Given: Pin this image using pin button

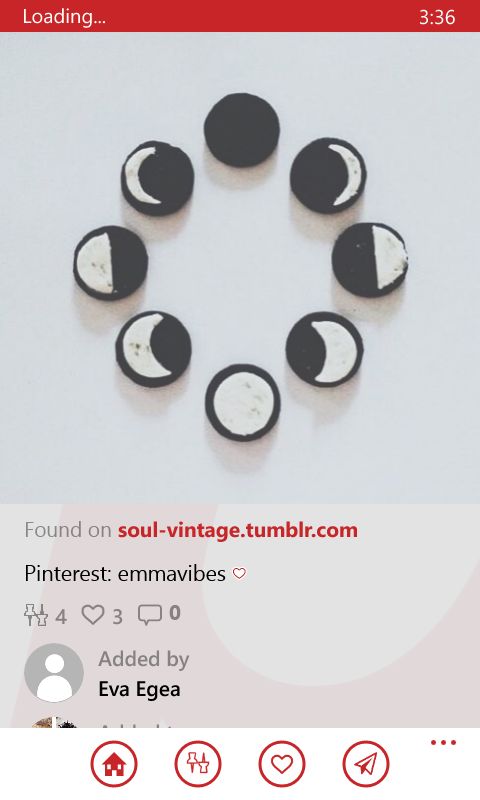Looking at the screenshot, I should pyautogui.click(x=198, y=764).
